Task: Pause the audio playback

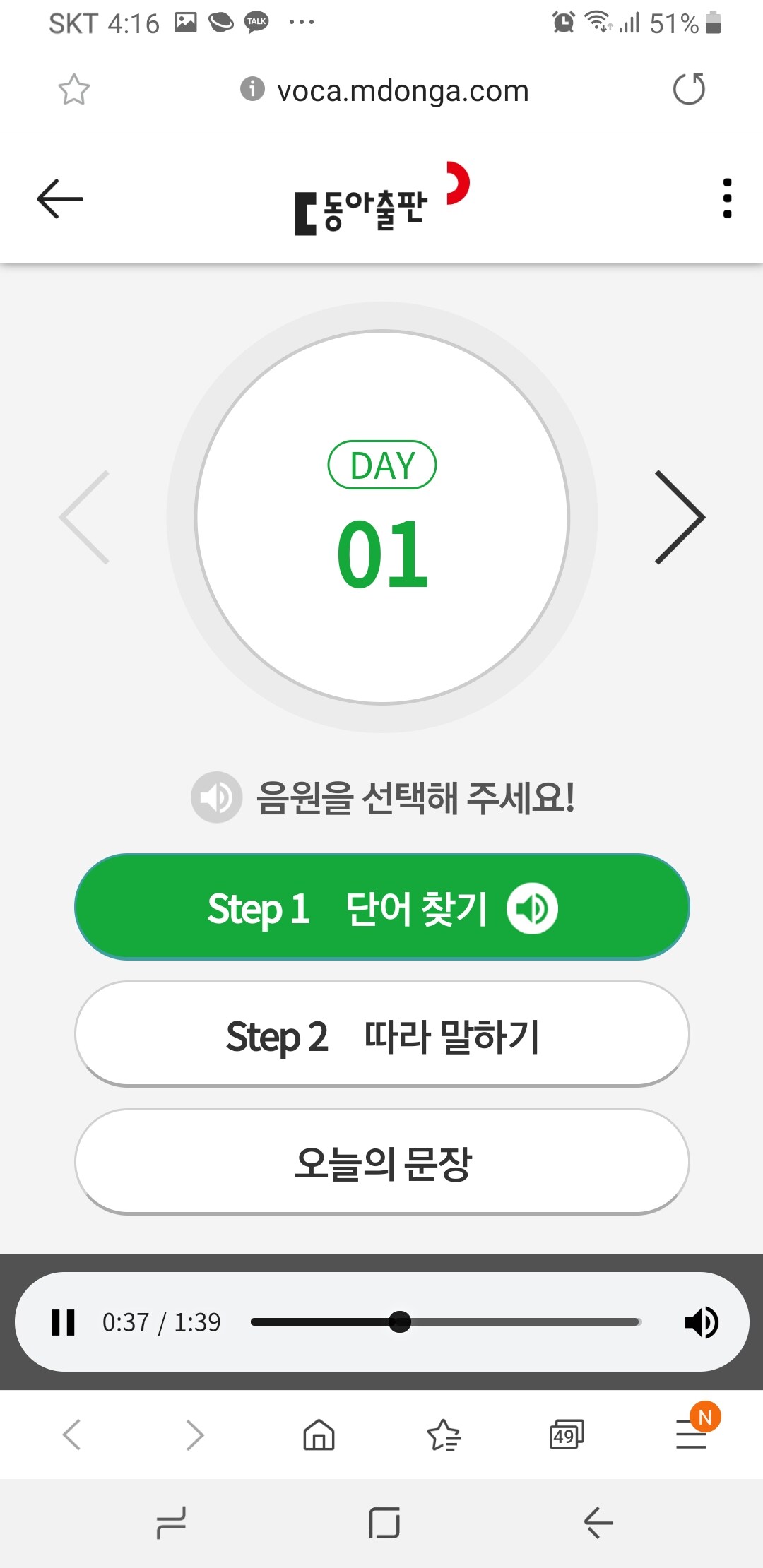Action: [64, 1322]
